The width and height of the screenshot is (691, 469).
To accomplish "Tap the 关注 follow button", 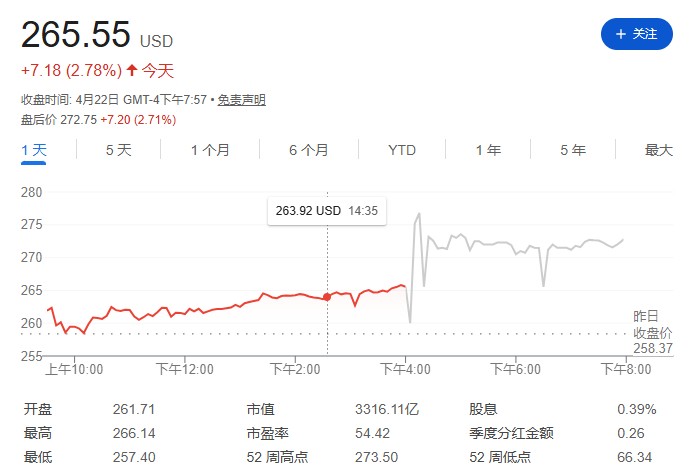I will pos(636,34).
